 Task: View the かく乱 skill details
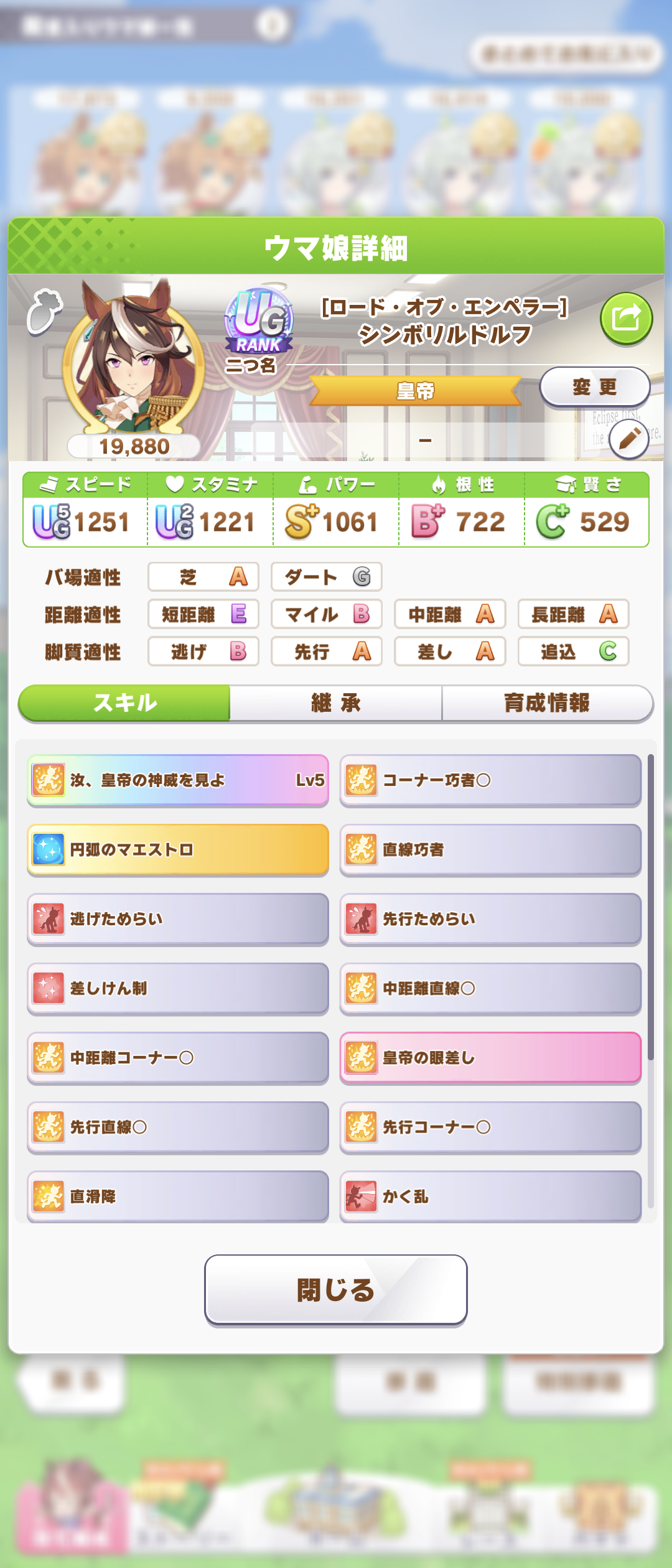coord(490,1196)
